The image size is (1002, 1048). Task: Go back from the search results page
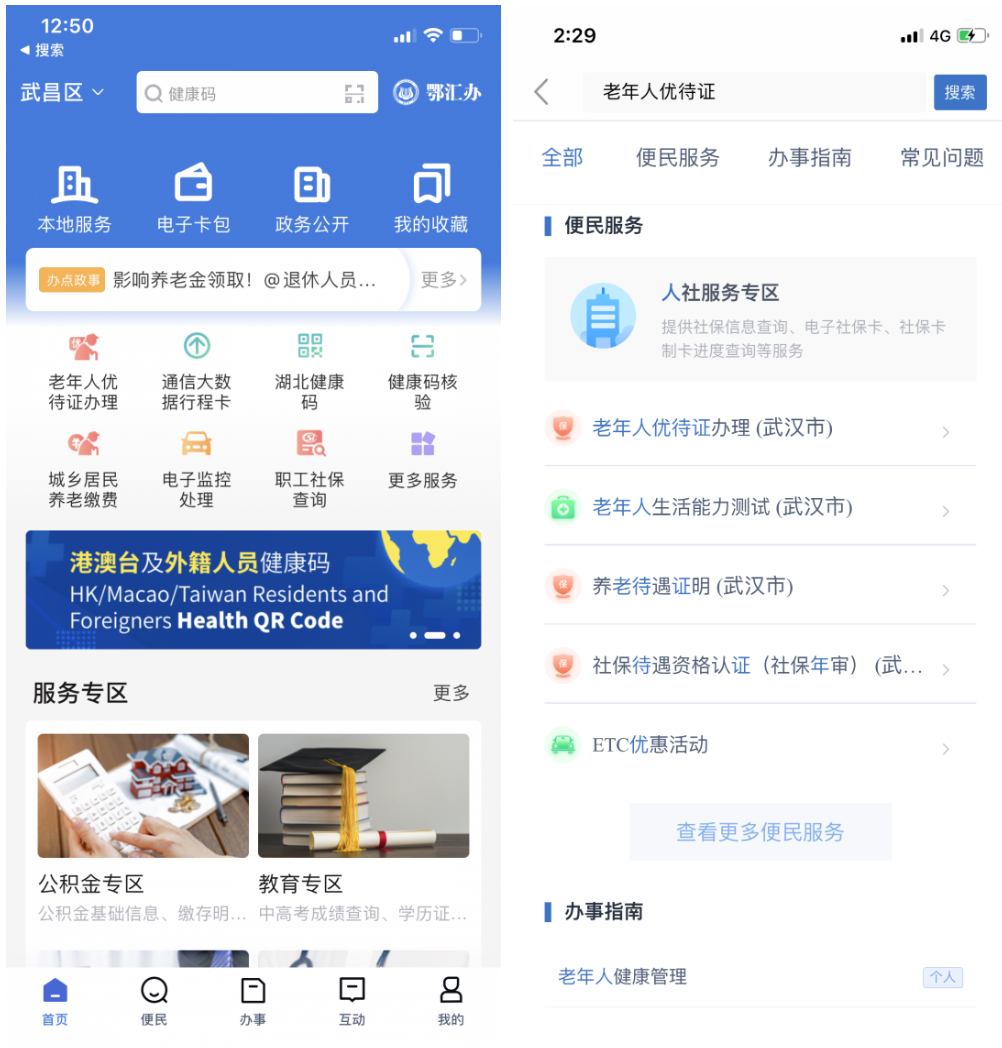pyautogui.click(x=542, y=93)
